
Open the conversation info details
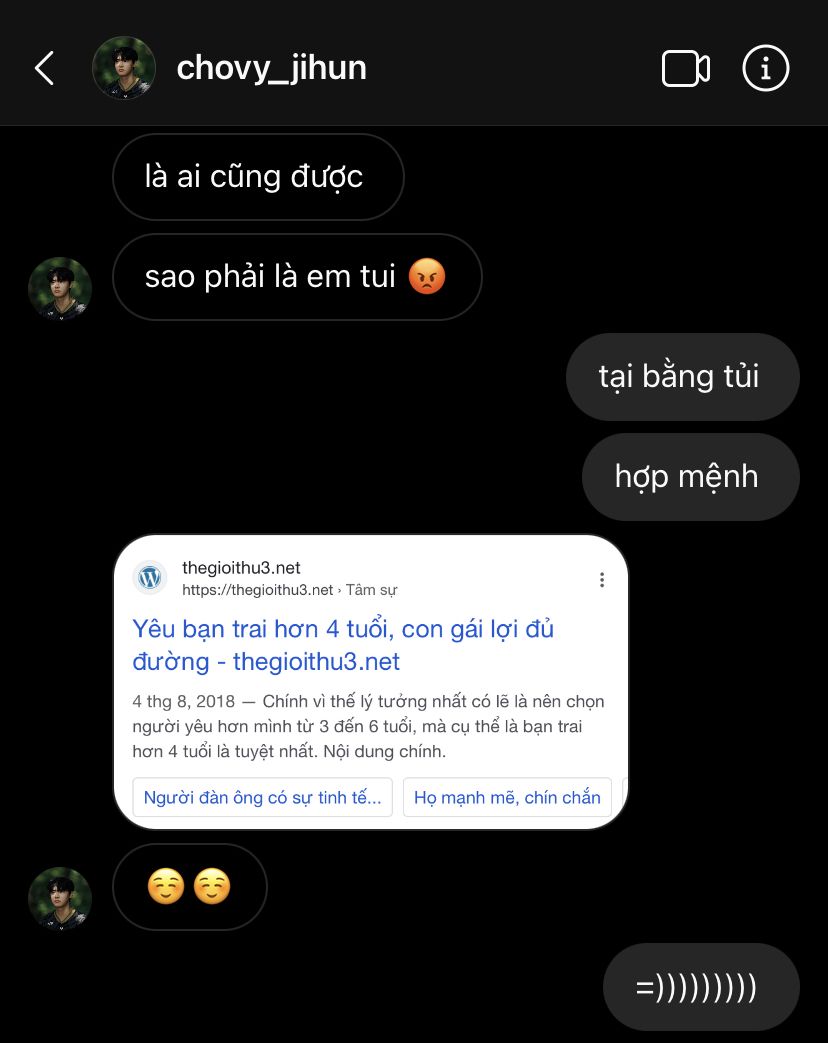tap(766, 68)
